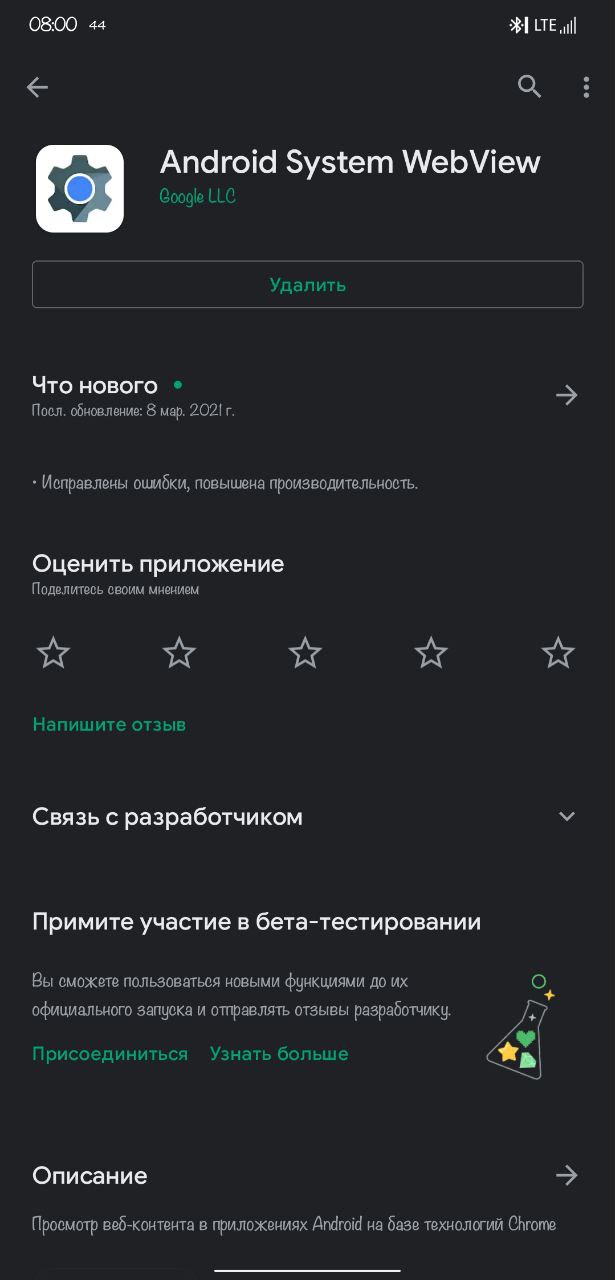Image resolution: width=615 pixels, height=1280 pixels.
Task: Rate the app two stars
Action: (179, 653)
